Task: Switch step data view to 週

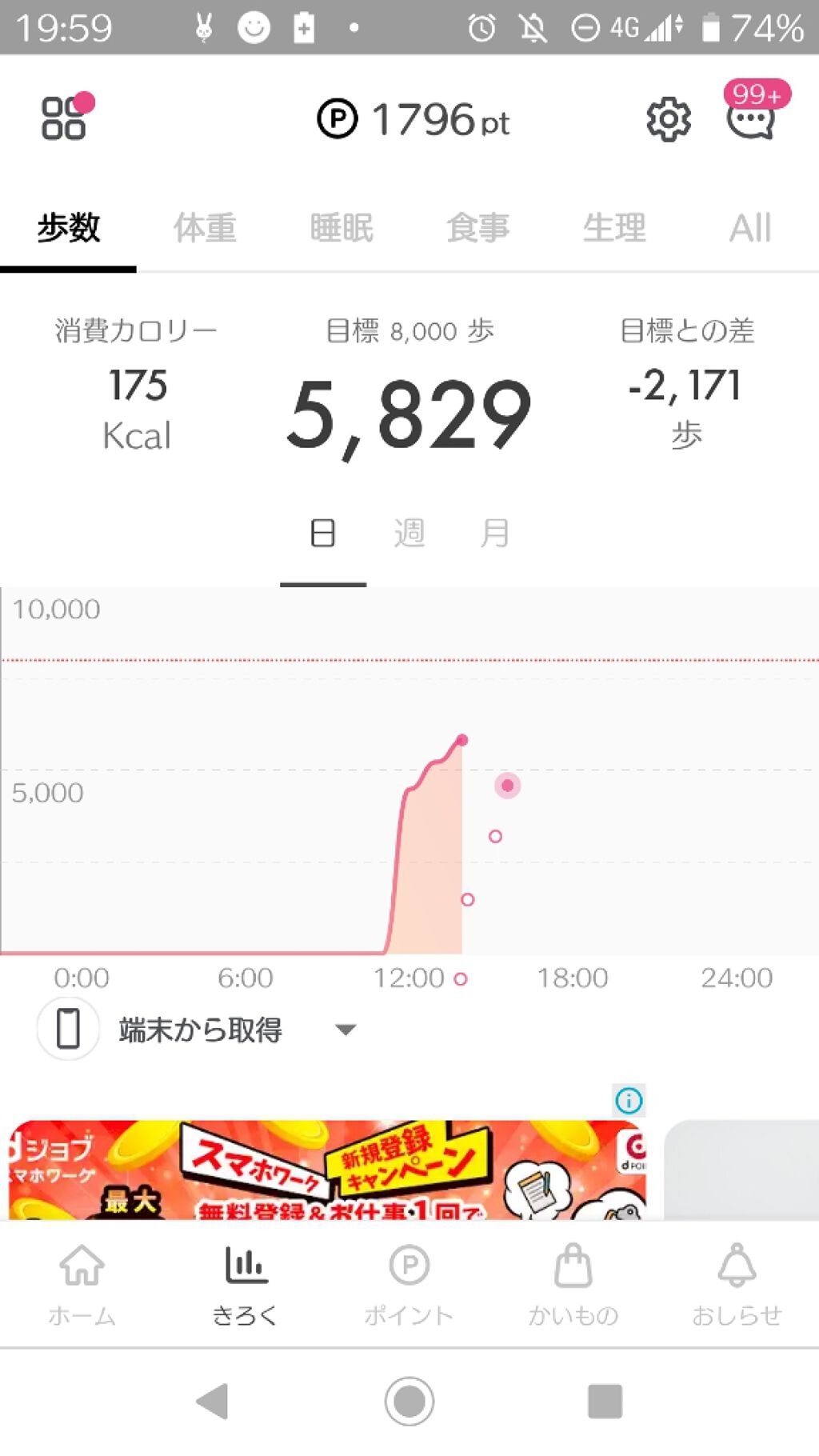Action: tap(409, 532)
